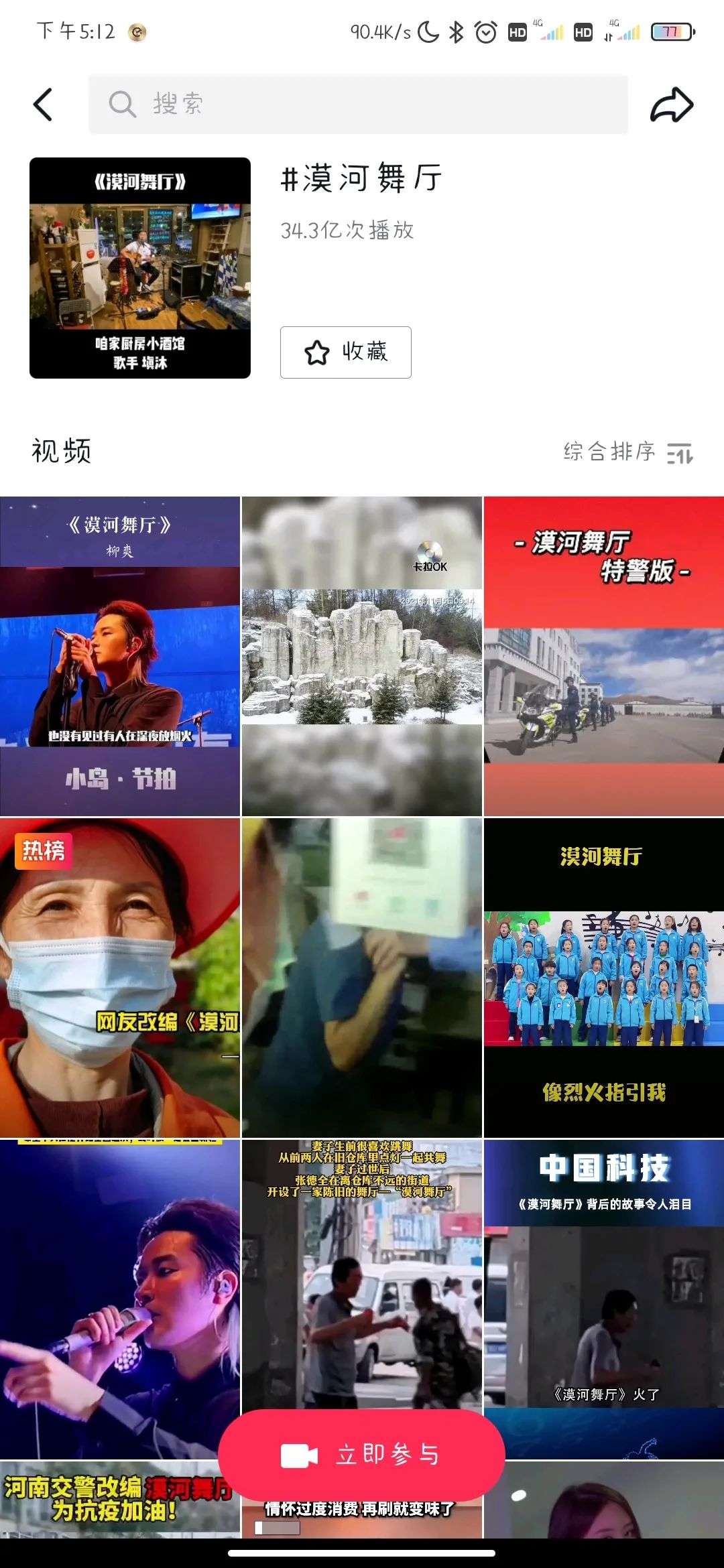This screenshot has height=1568, width=724.
Task: Play the 卡拉OK snowy rocks video
Action: pos(361,657)
